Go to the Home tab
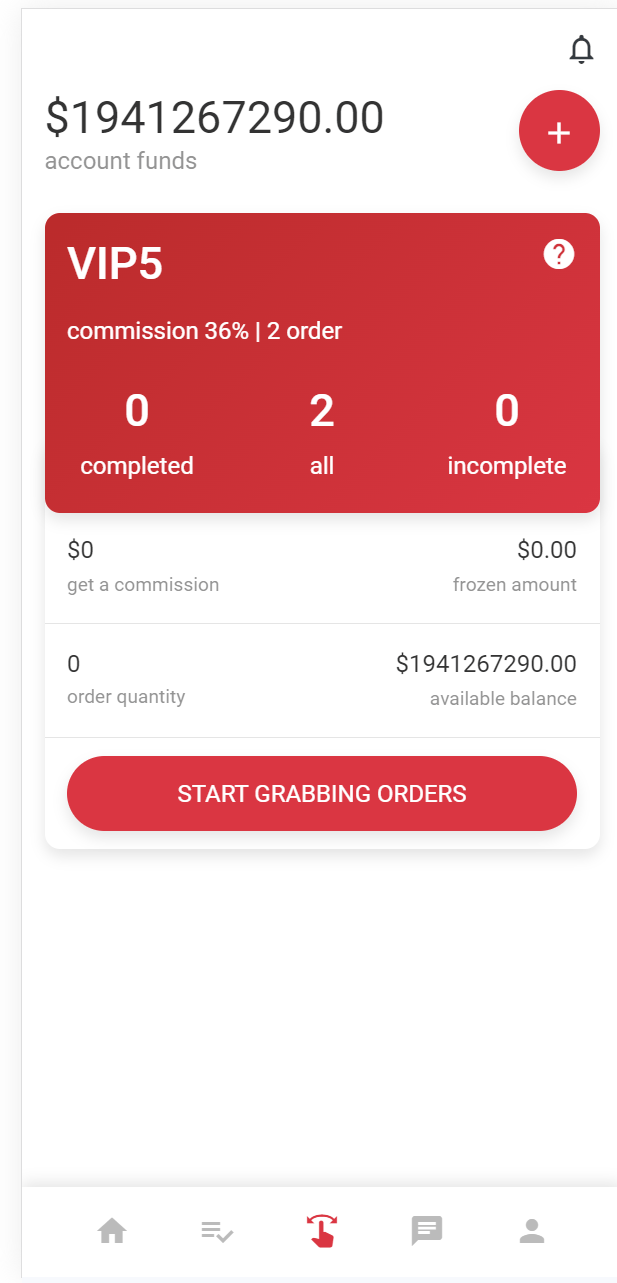The width and height of the screenshot is (617, 1283). 112,1230
